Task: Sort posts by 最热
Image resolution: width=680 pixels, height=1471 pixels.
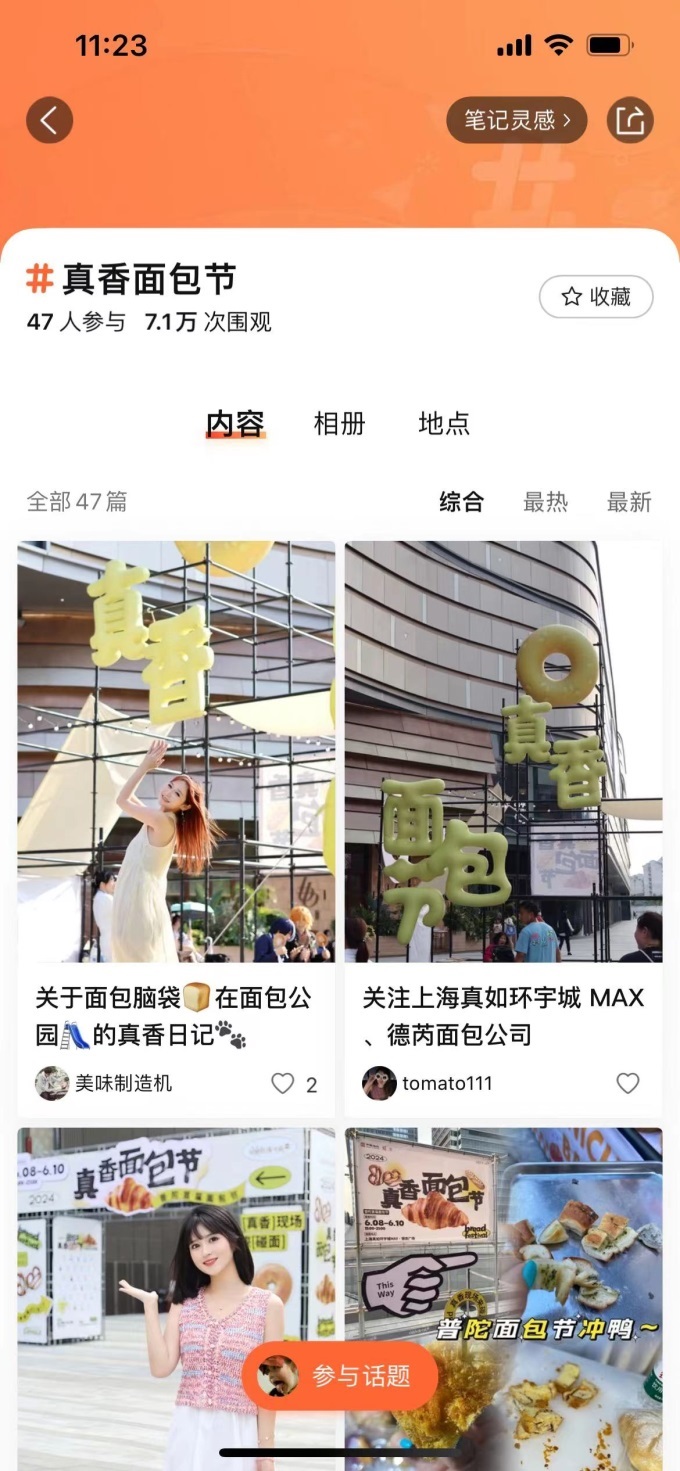Action: (545, 502)
